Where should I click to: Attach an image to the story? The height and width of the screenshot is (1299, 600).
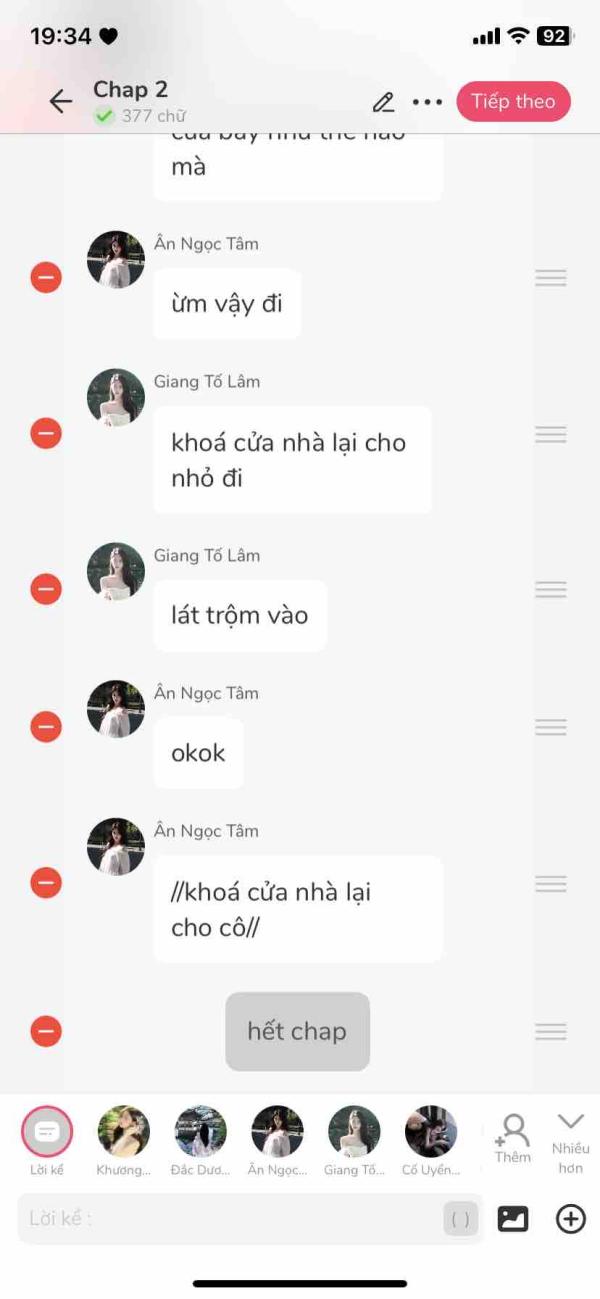(513, 1219)
